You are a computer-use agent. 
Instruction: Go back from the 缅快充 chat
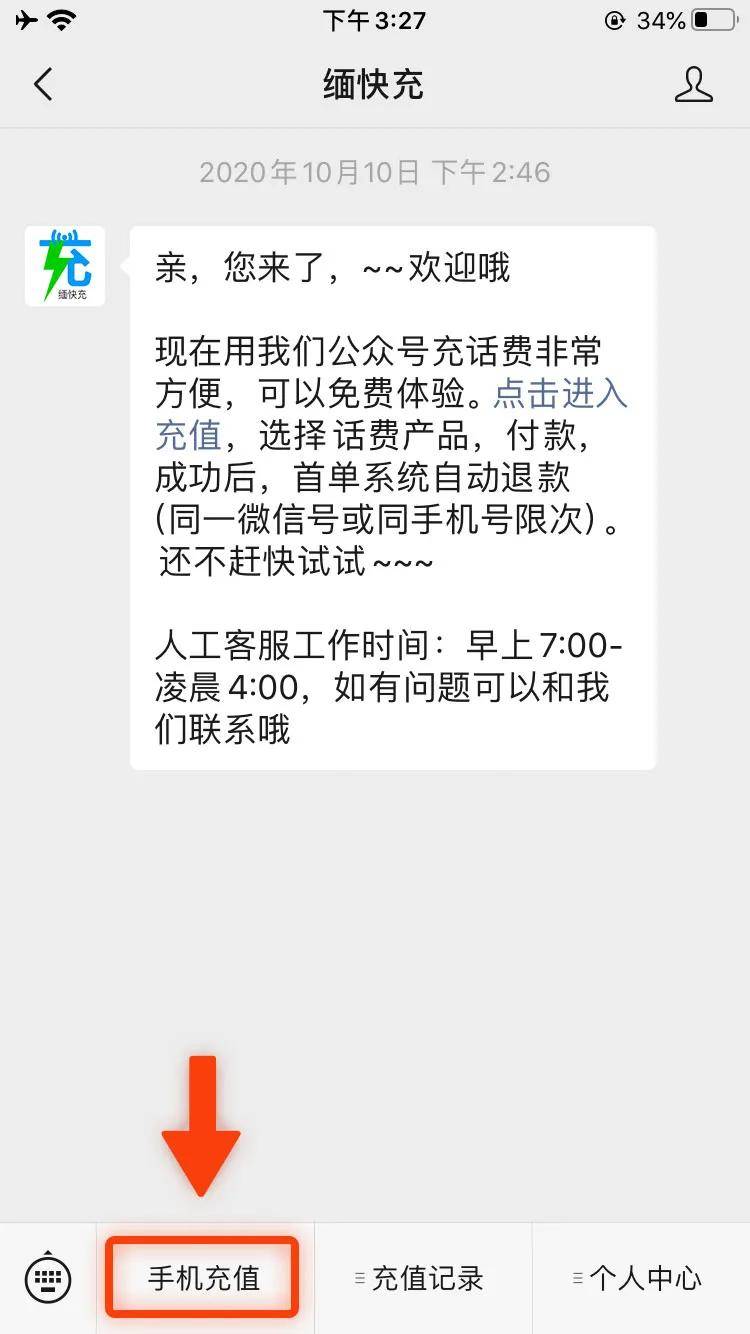(x=42, y=85)
